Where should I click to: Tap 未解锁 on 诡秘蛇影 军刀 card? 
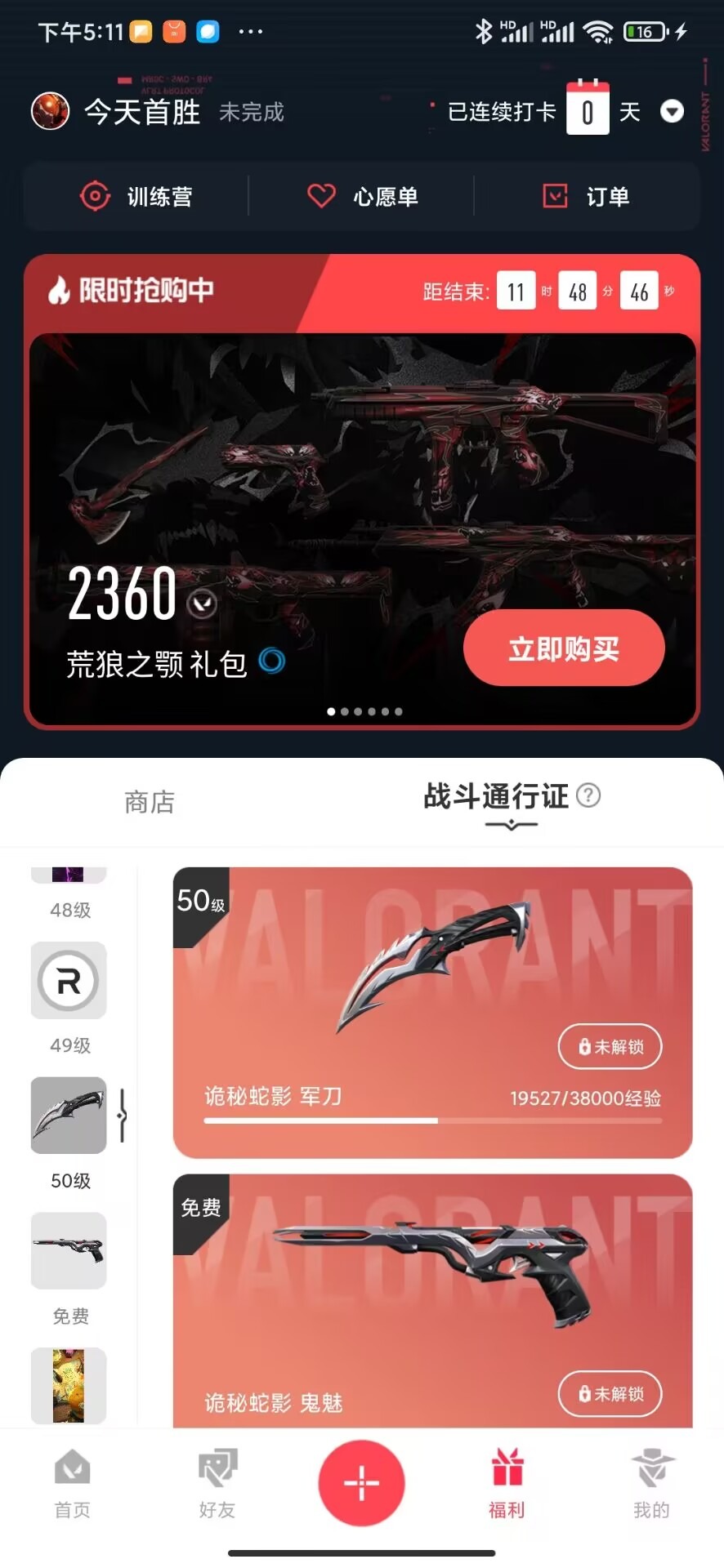pyautogui.click(x=610, y=1046)
